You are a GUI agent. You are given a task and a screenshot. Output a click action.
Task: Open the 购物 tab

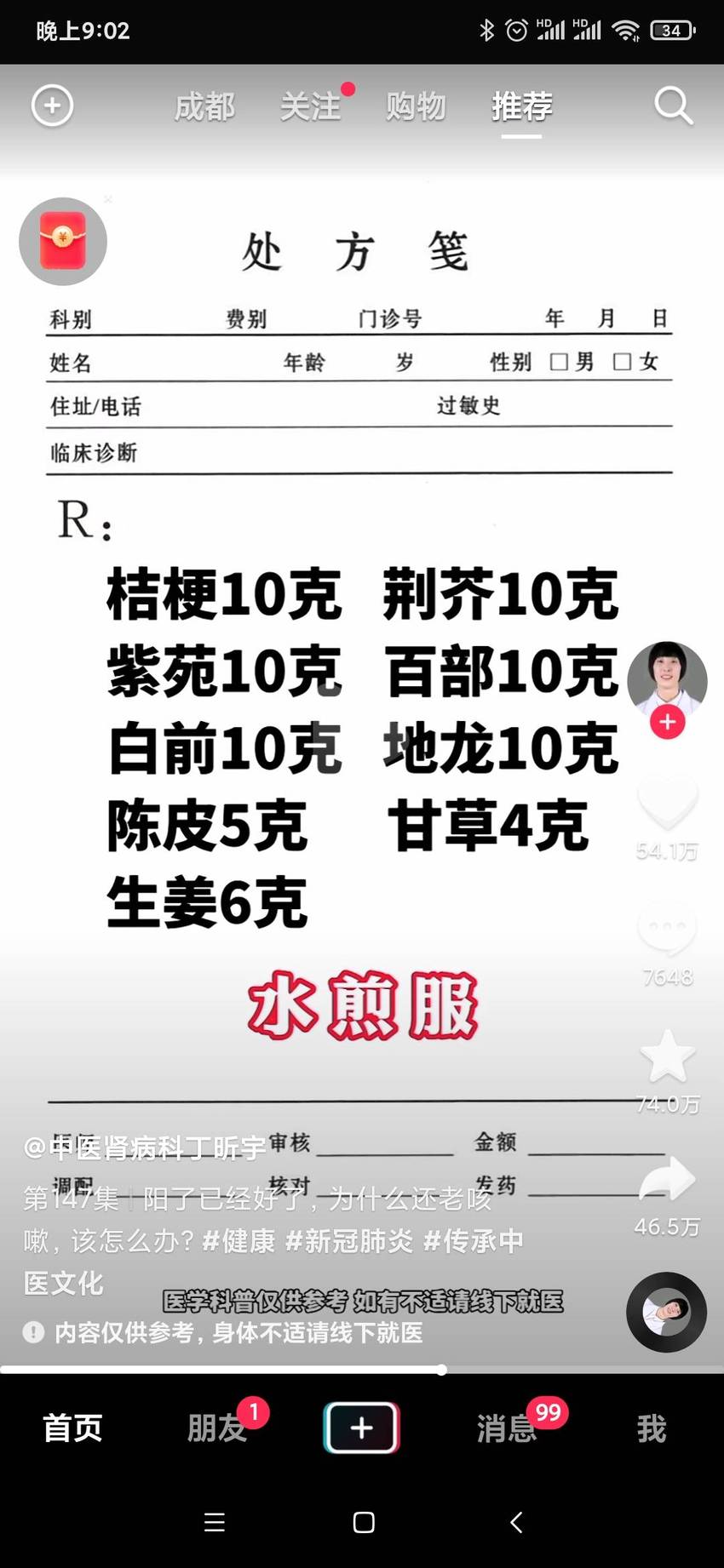point(416,107)
